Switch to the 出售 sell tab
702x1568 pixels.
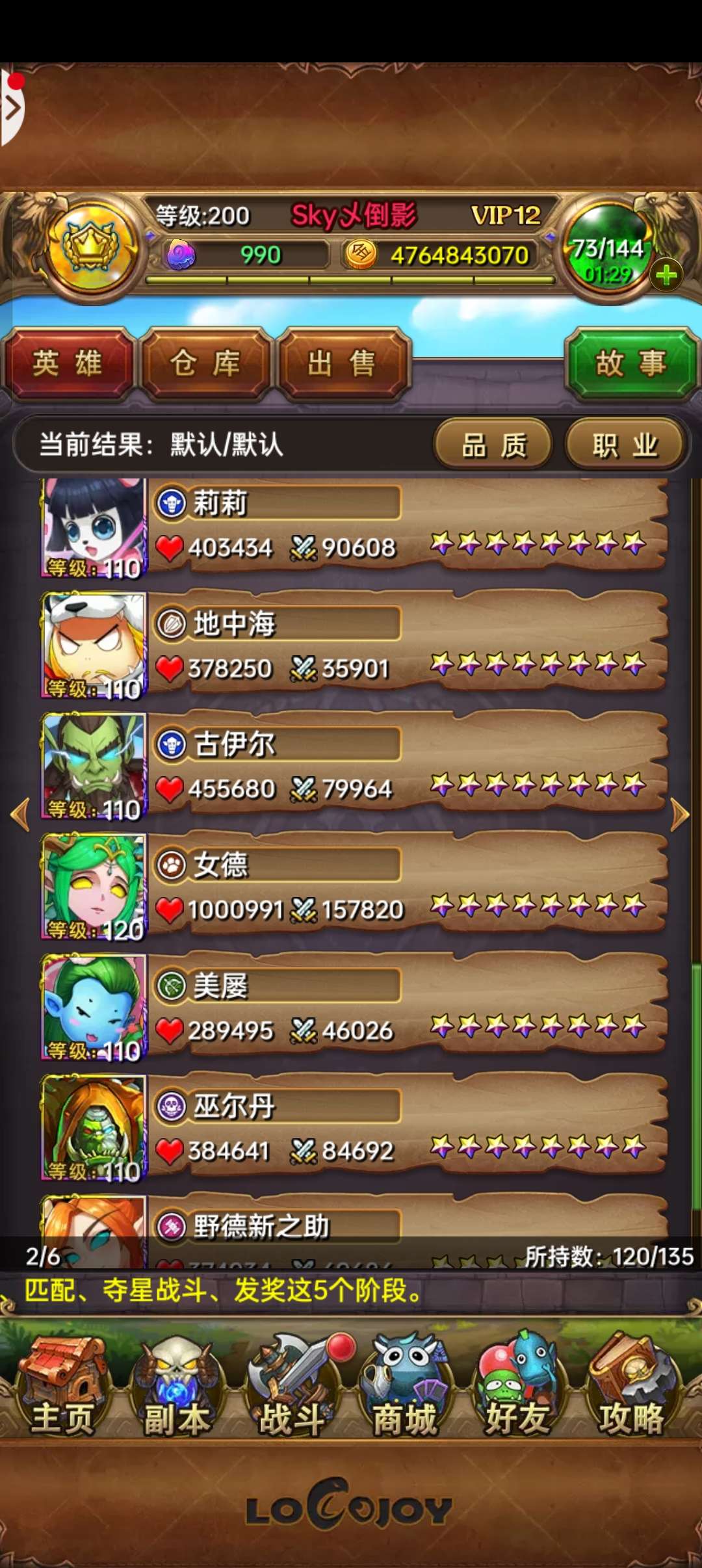pyautogui.click(x=343, y=363)
